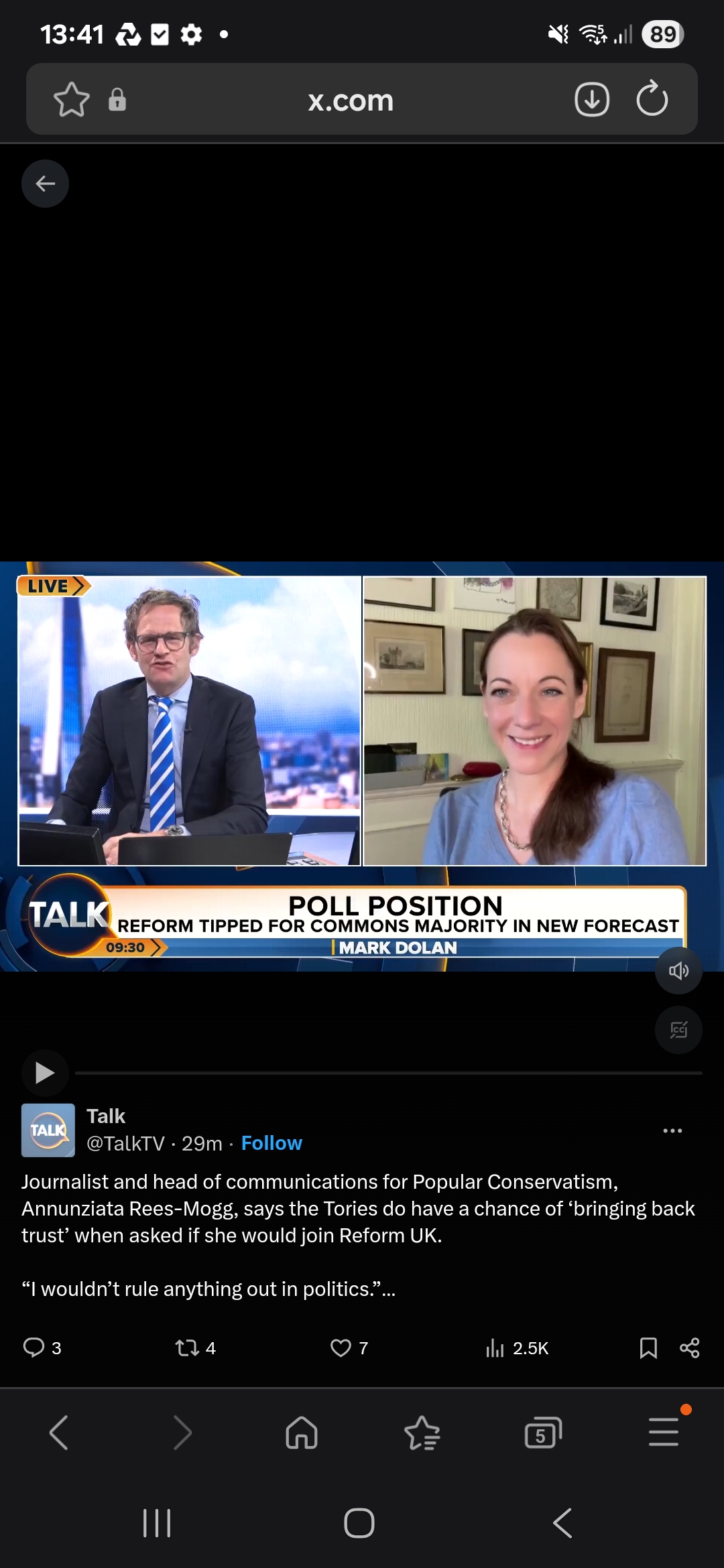Toggle video captions
This screenshot has width=724, height=1568.
tap(678, 1029)
